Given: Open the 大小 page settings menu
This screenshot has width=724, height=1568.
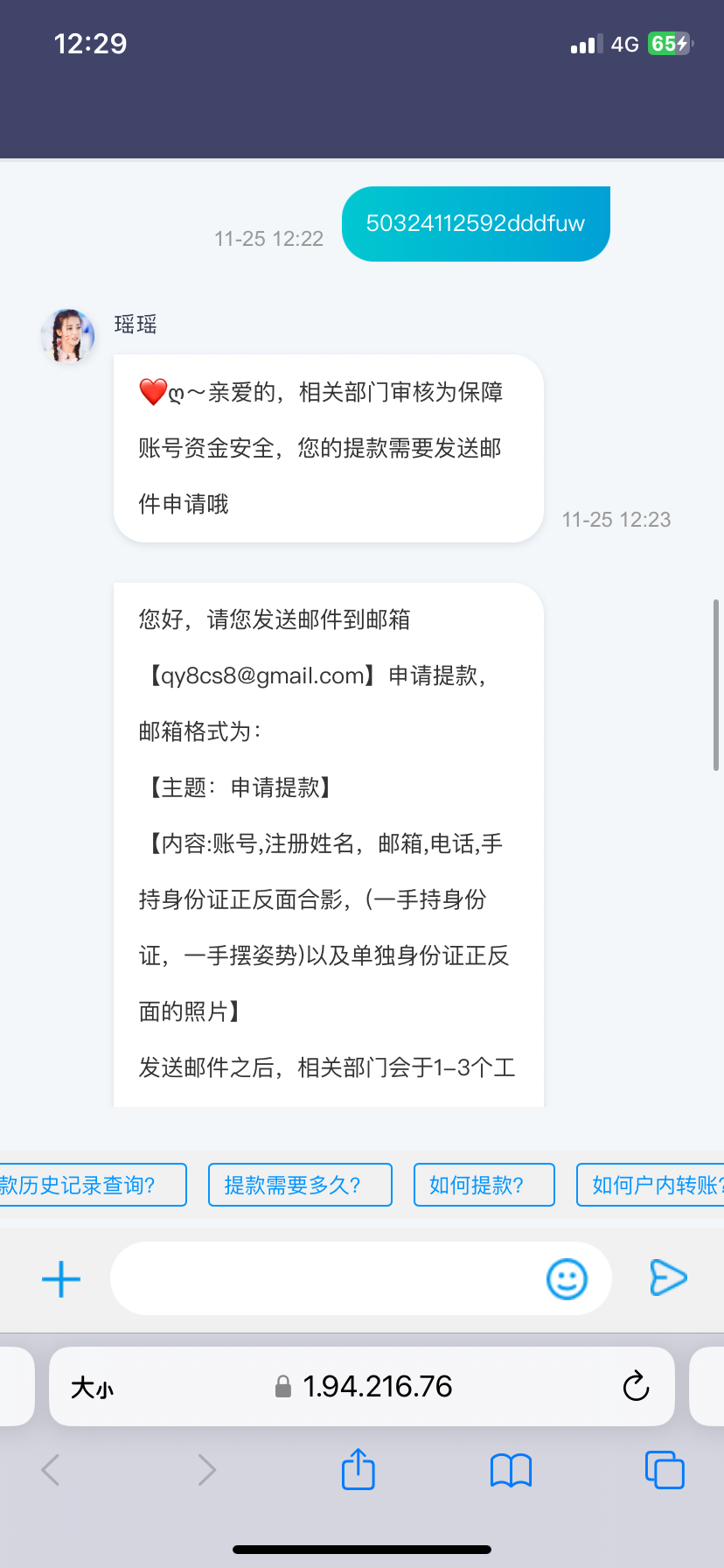Looking at the screenshot, I should click(x=93, y=1387).
